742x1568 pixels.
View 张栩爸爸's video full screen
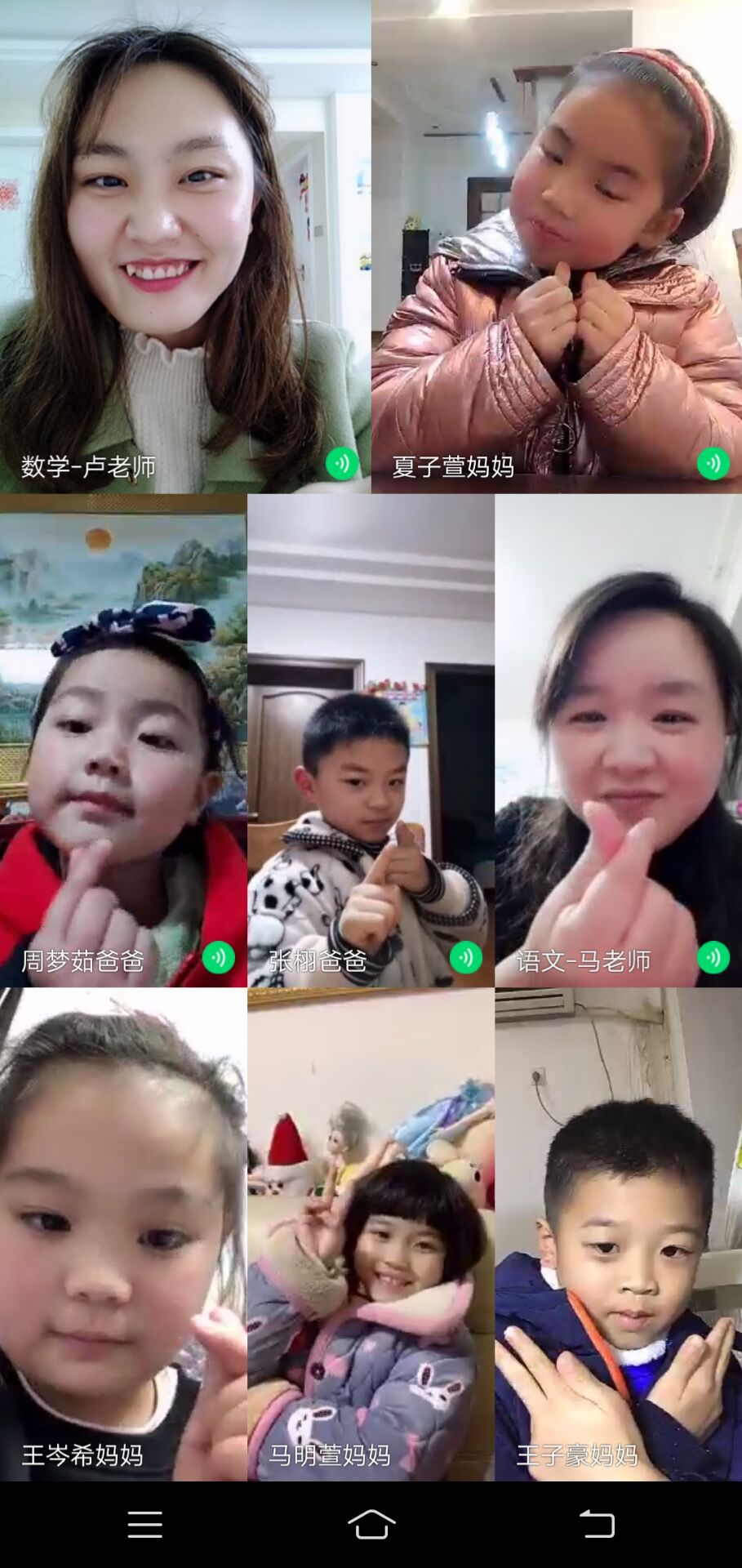(371, 740)
